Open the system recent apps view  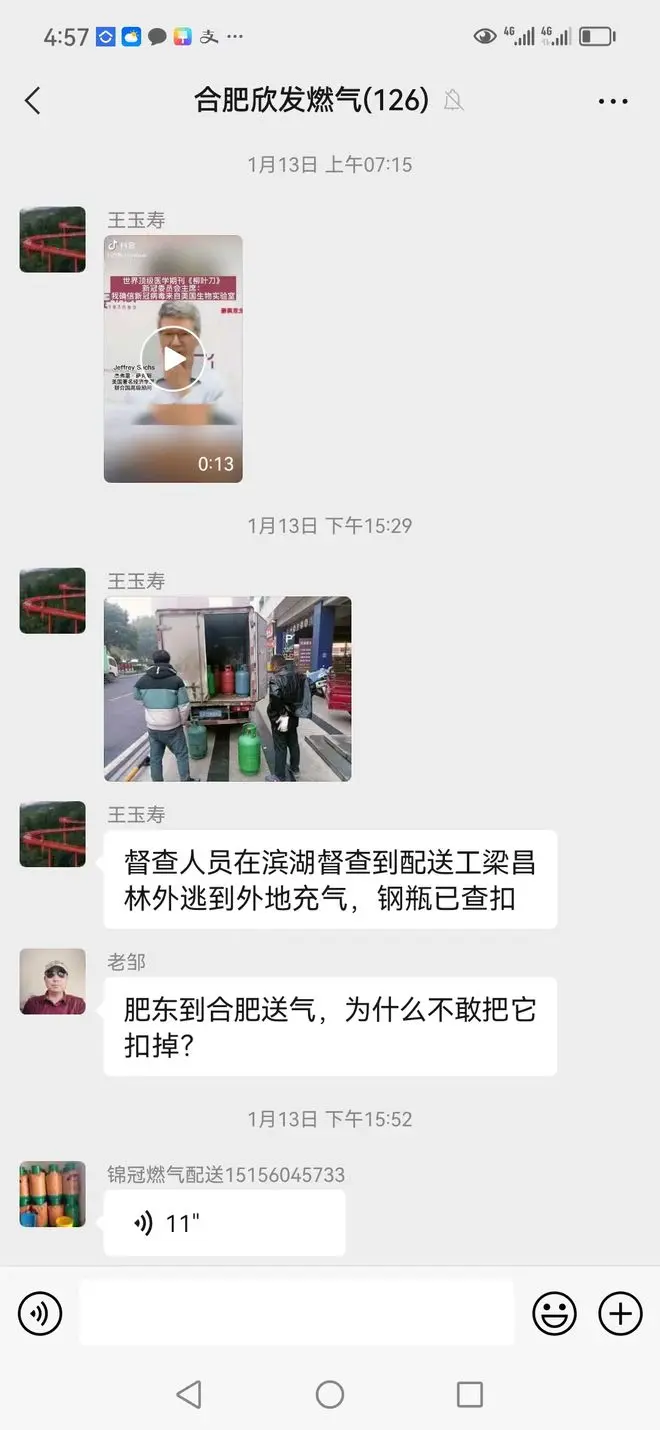(469, 1394)
